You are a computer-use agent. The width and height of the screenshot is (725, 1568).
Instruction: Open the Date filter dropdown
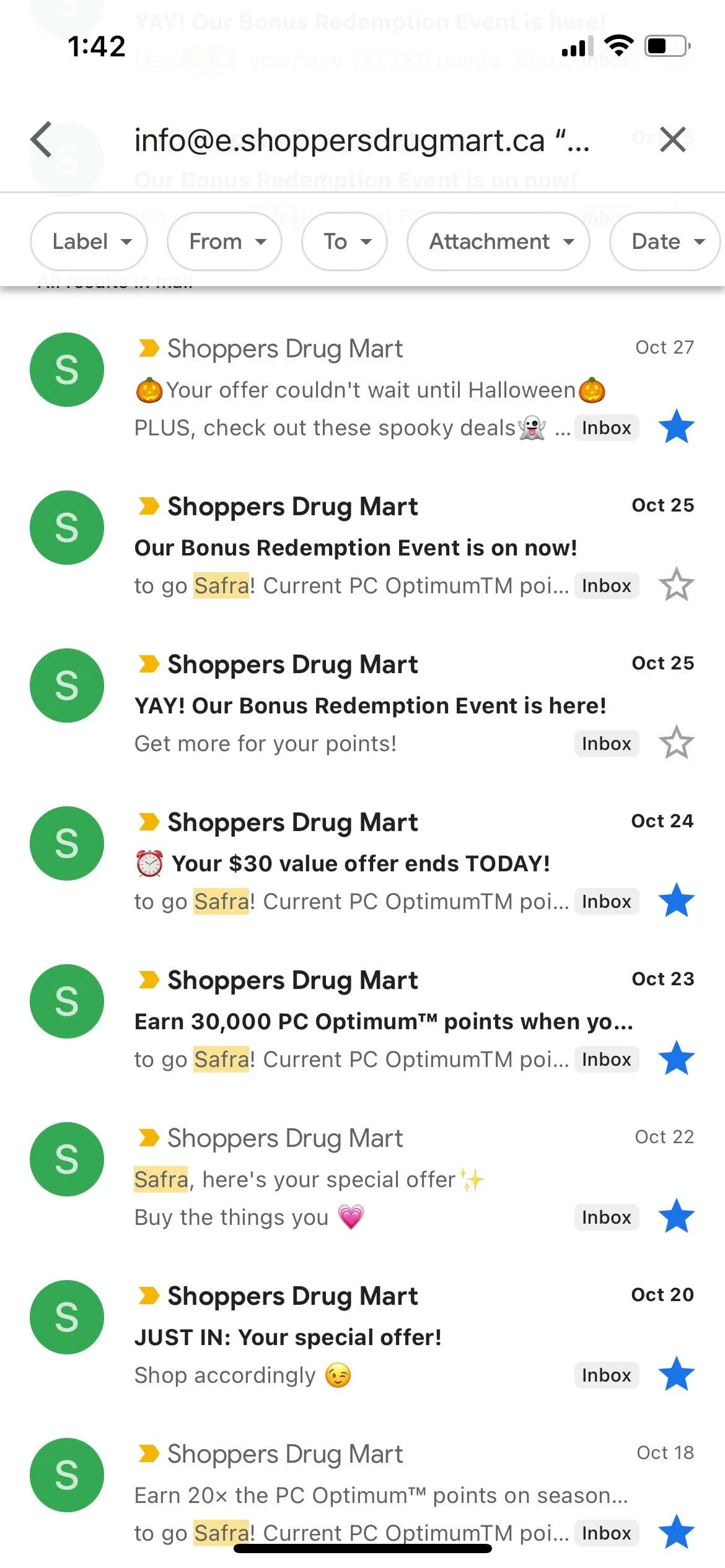[666, 242]
